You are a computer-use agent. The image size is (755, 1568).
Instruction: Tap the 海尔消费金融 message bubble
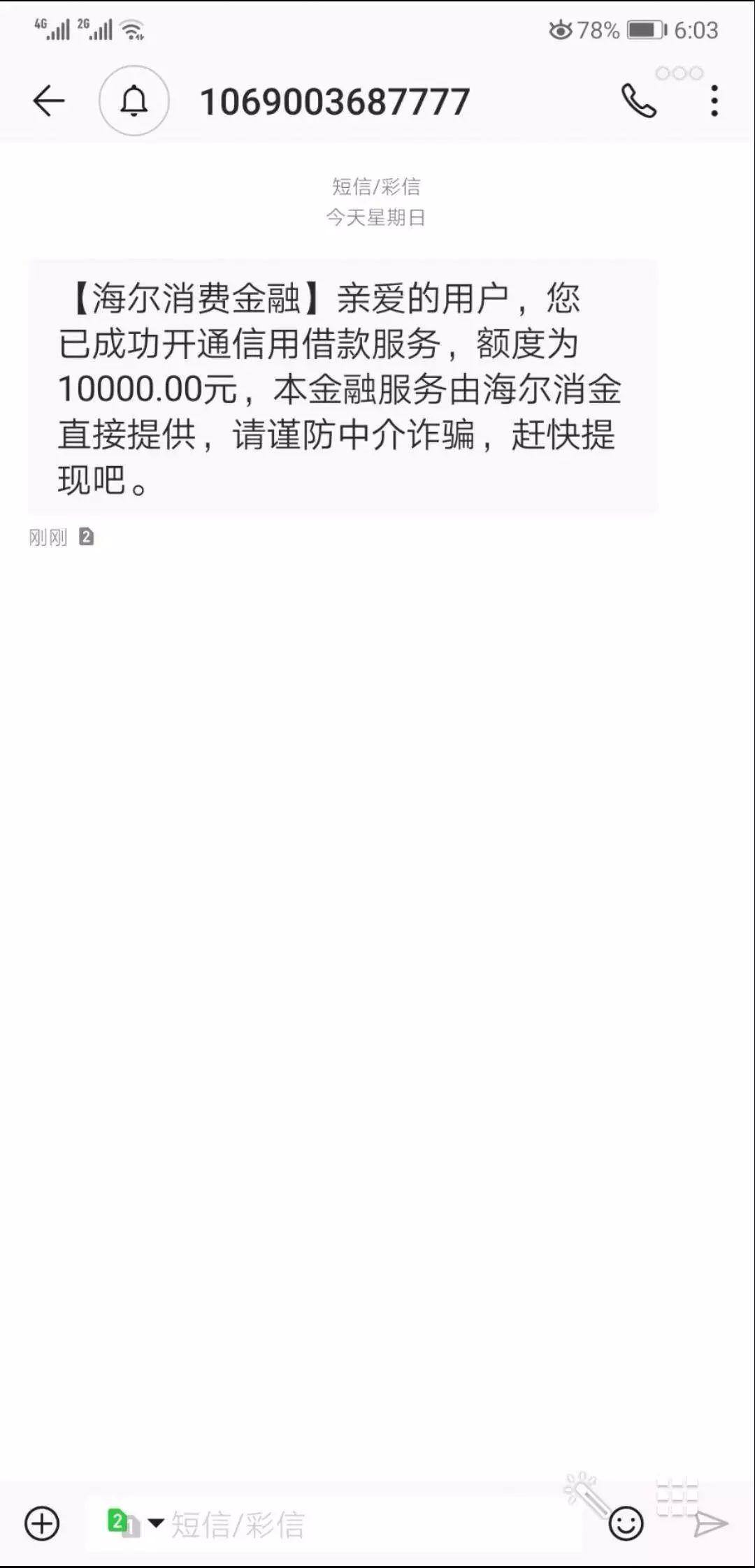click(x=342, y=388)
